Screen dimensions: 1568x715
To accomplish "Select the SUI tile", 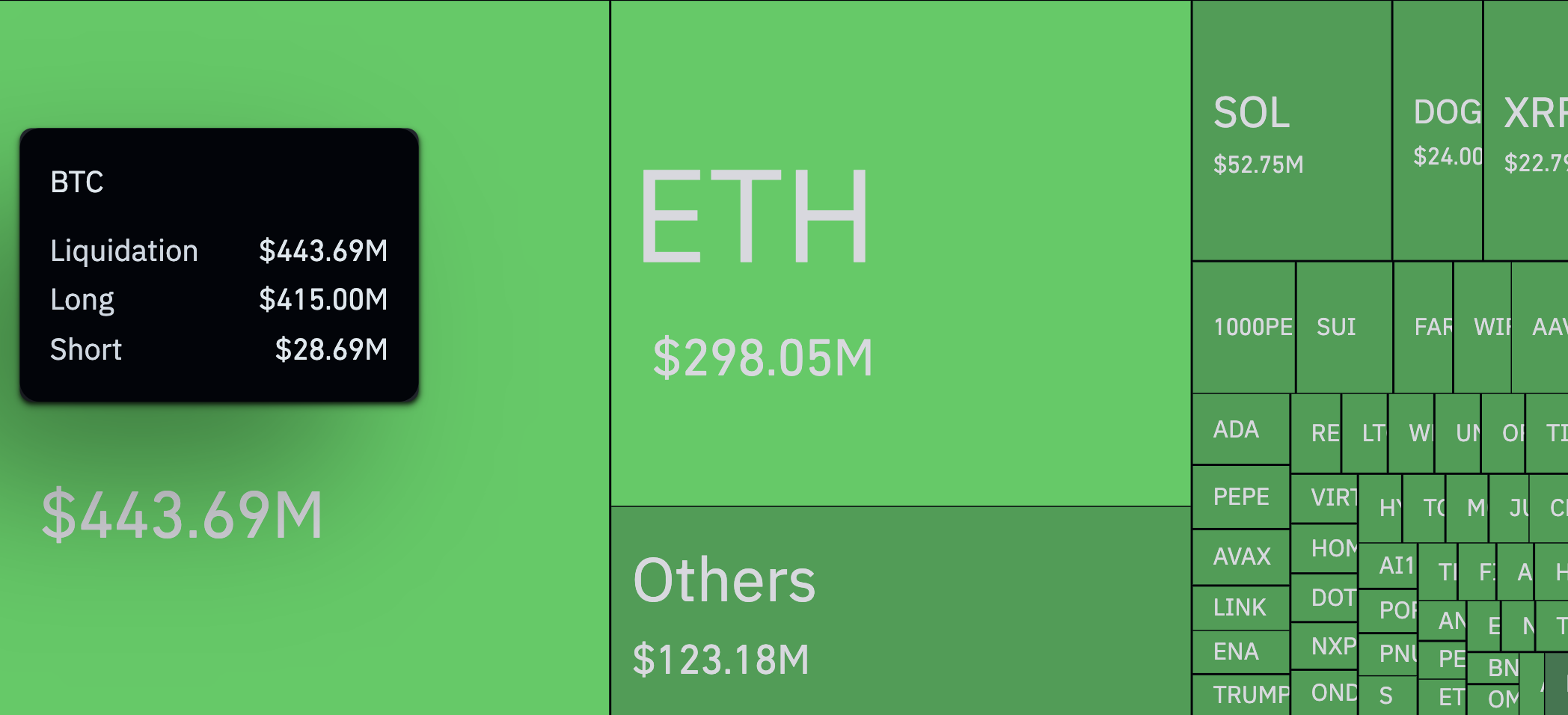I will pyautogui.click(x=1344, y=328).
